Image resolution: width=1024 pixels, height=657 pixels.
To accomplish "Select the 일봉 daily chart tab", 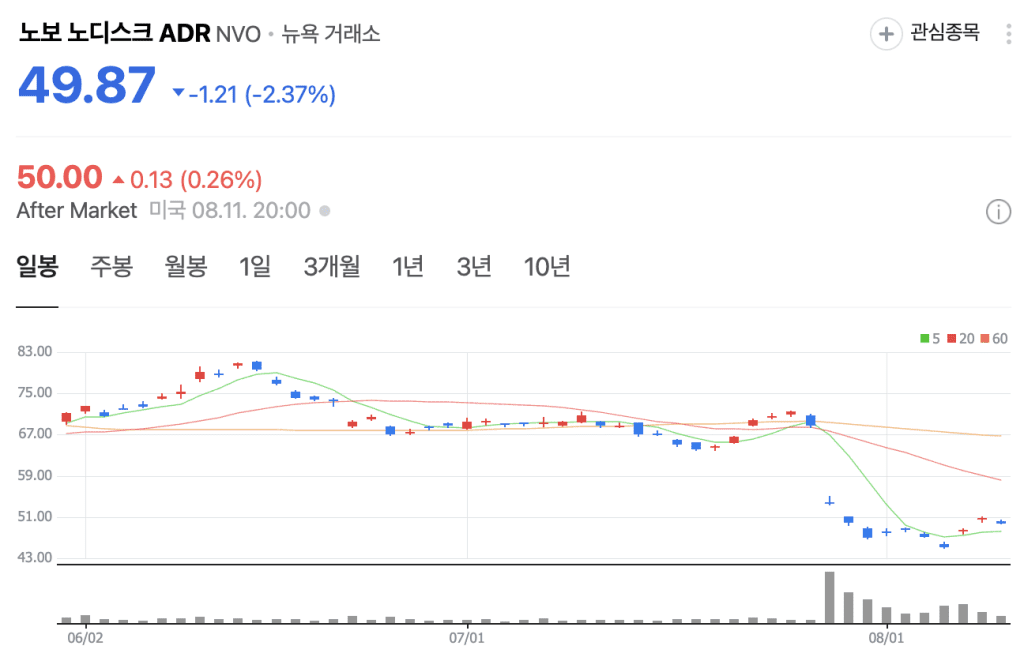I will [38, 267].
